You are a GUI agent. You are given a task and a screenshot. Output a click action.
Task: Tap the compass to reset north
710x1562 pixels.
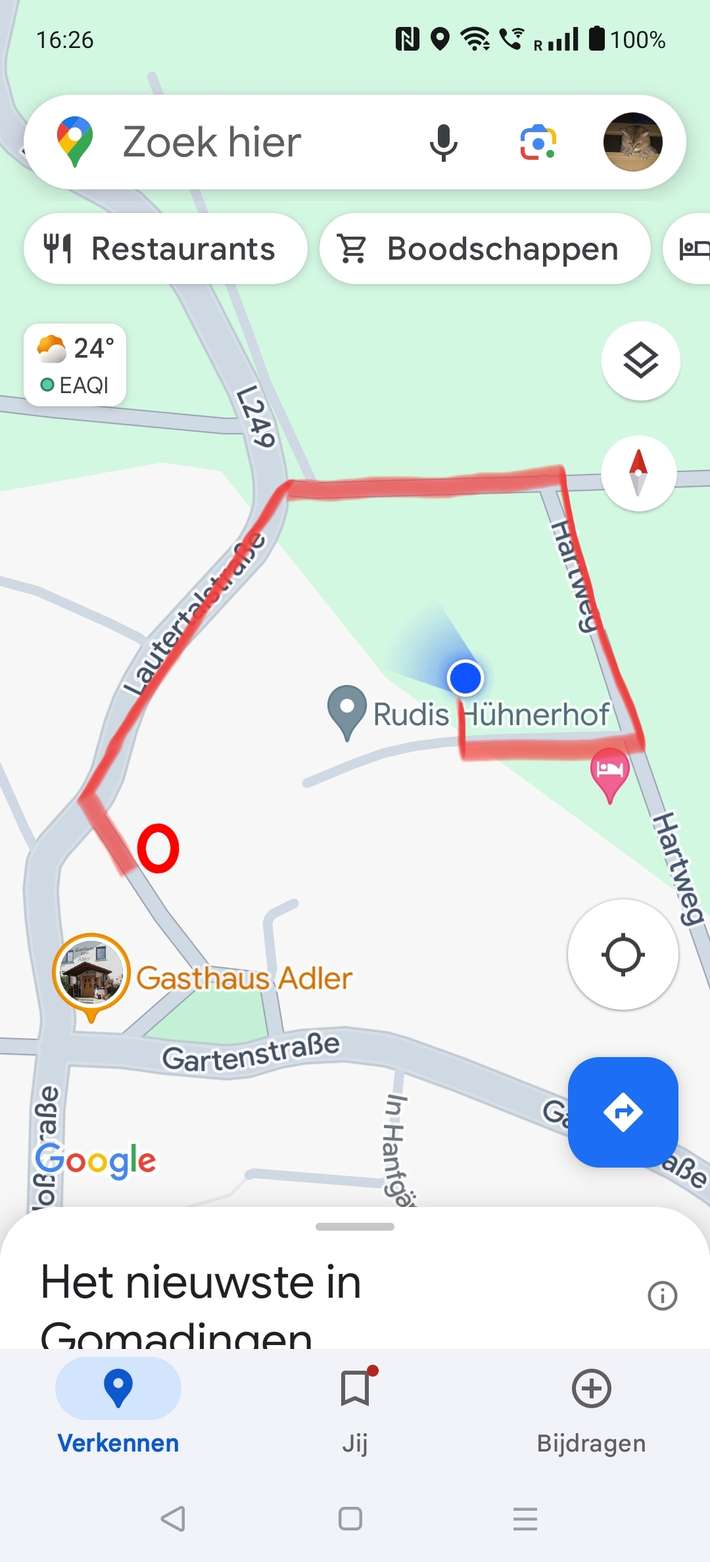[x=639, y=473]
